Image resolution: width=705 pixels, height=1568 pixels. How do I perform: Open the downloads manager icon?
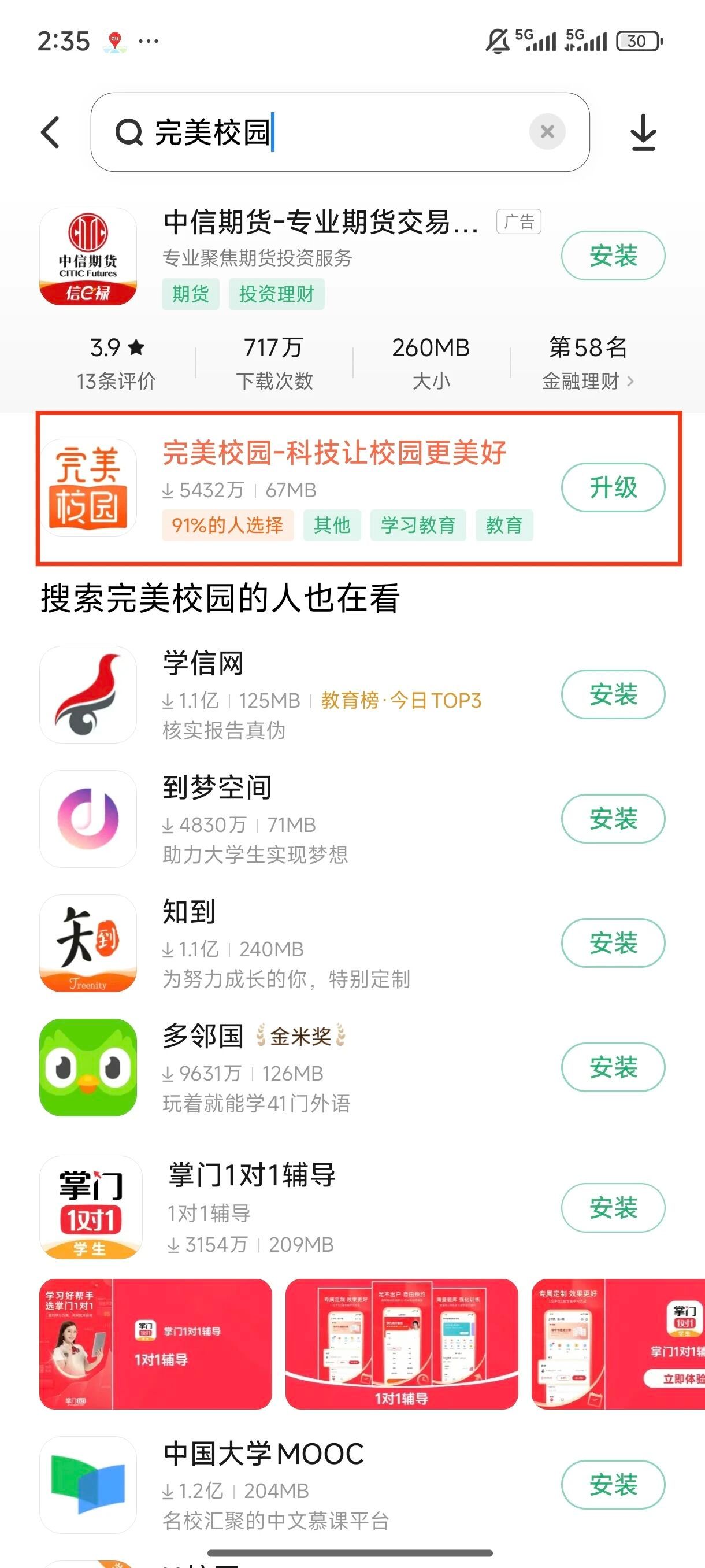[x=643, y=132]
